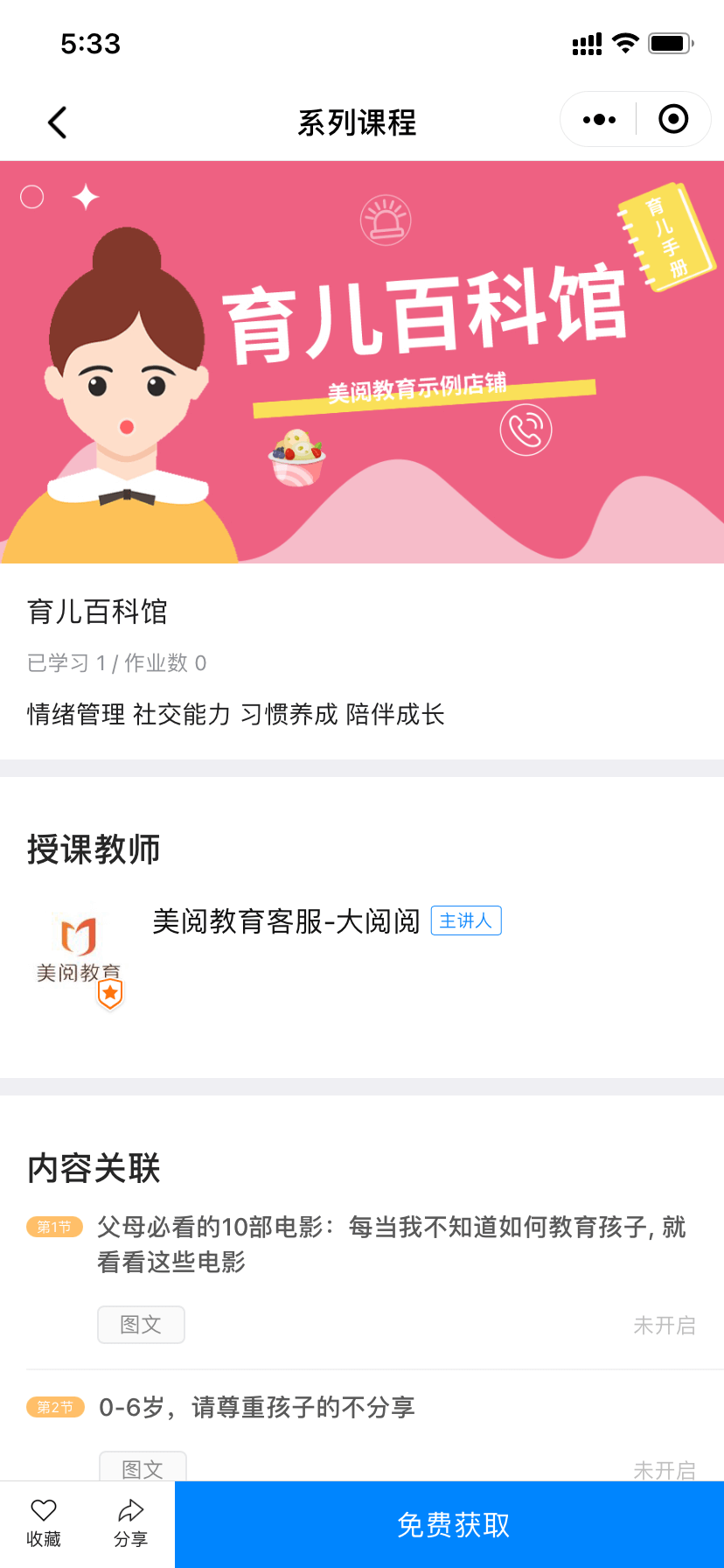Share this course via 分享

click(x=131, y=1522)
